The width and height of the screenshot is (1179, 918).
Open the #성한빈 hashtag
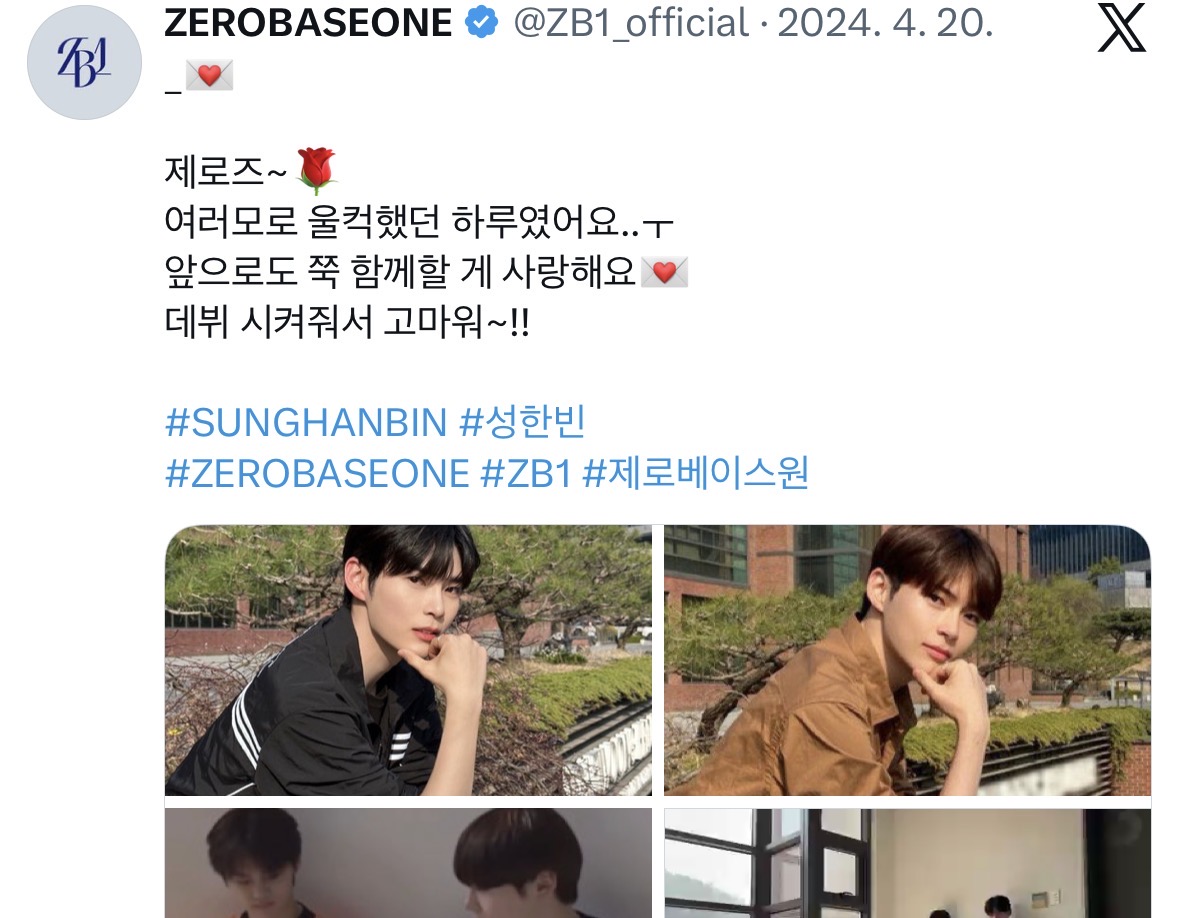tap(522, 423)
